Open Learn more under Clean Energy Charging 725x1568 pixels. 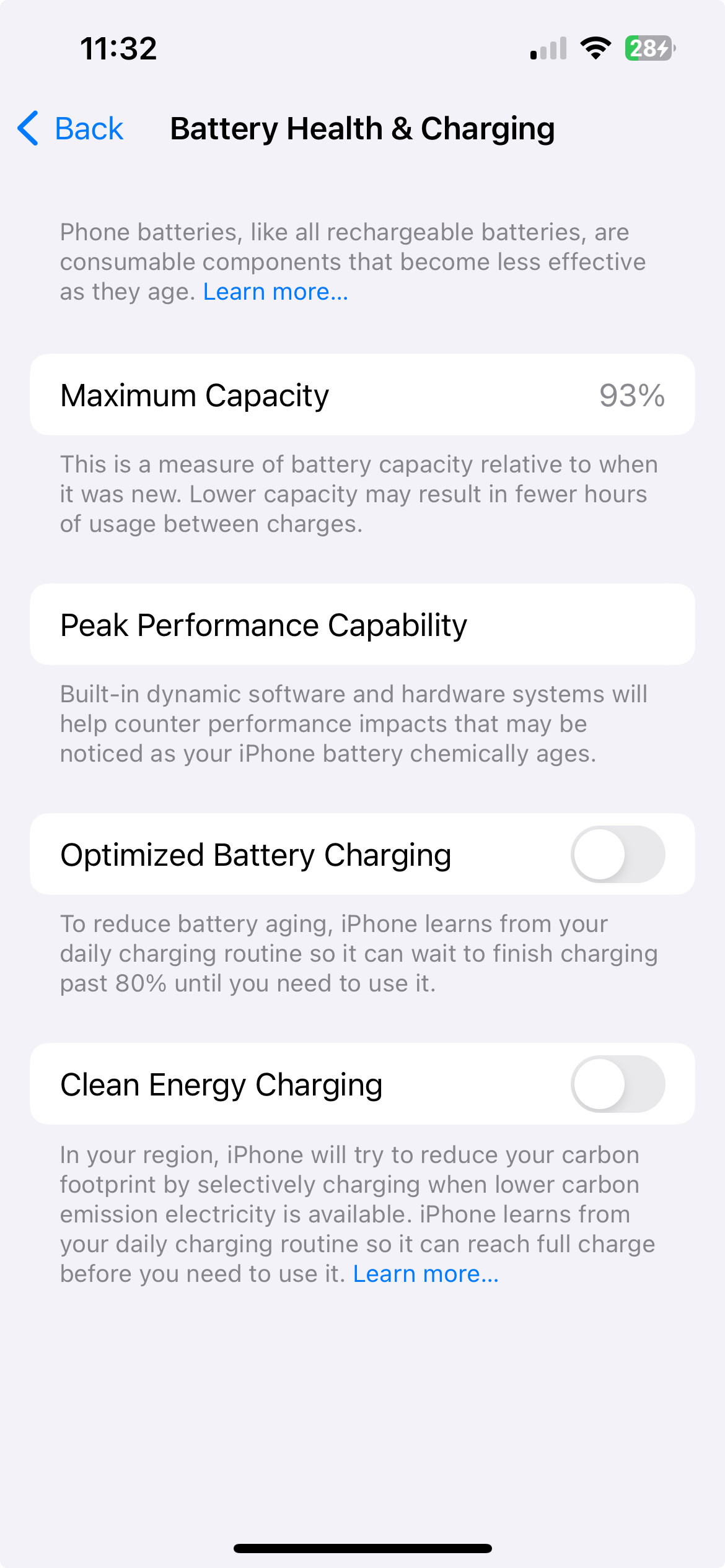coord(426,1273)
